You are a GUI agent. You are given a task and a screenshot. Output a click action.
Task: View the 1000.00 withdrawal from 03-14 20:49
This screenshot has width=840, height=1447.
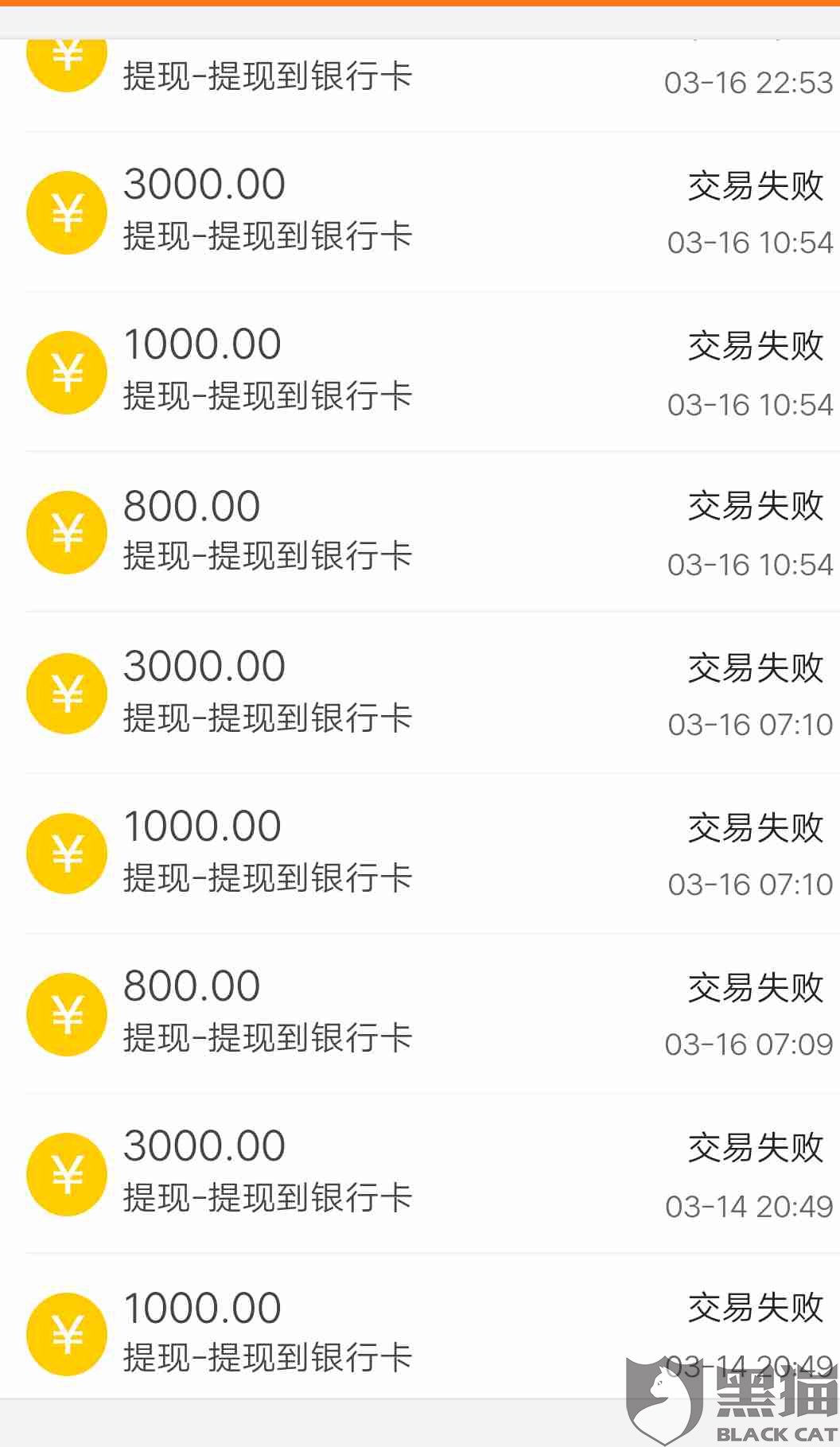click(x=420, y=1326)
